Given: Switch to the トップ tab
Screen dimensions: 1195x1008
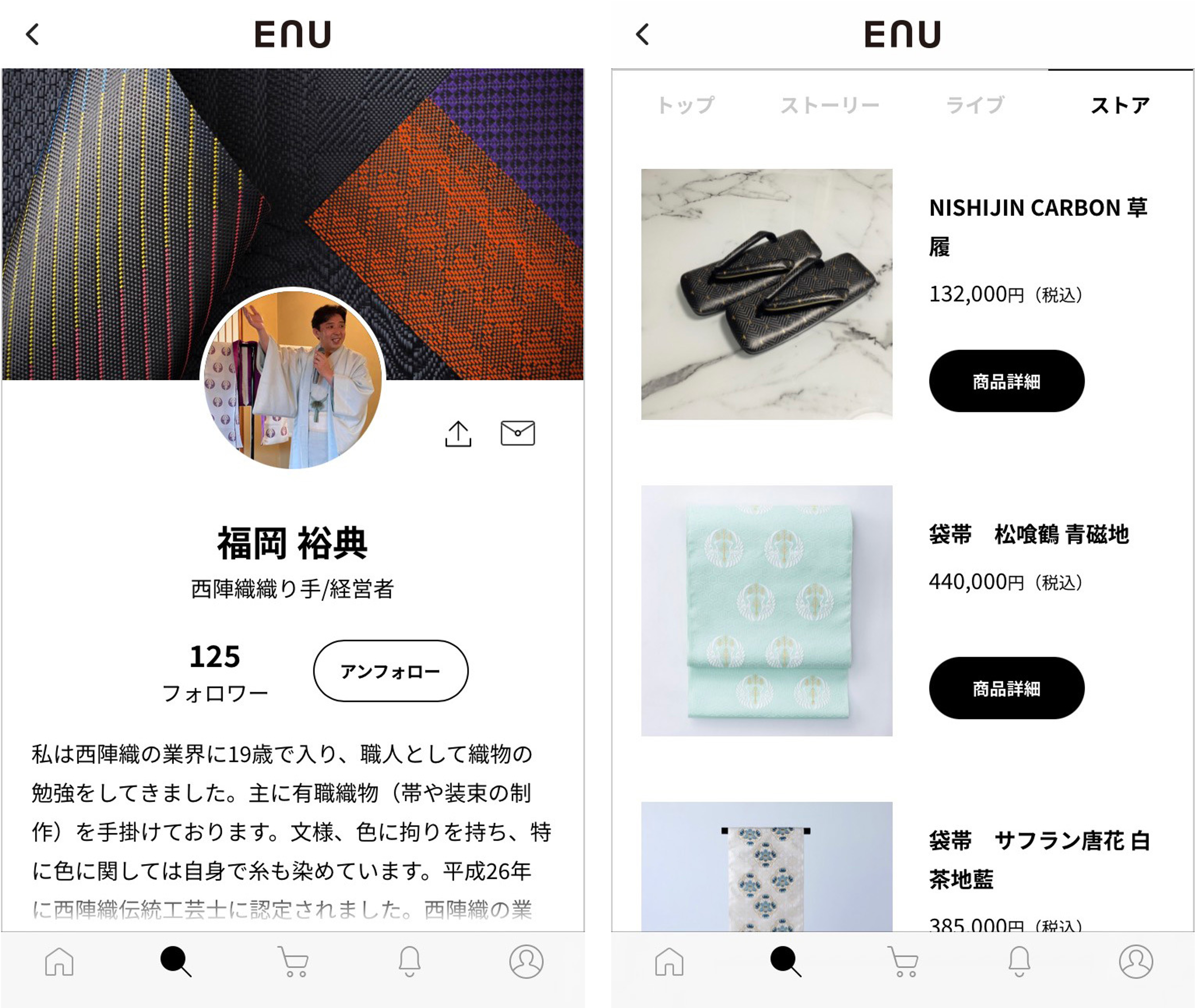Looking at the screenshot, I should coord(685,106).
